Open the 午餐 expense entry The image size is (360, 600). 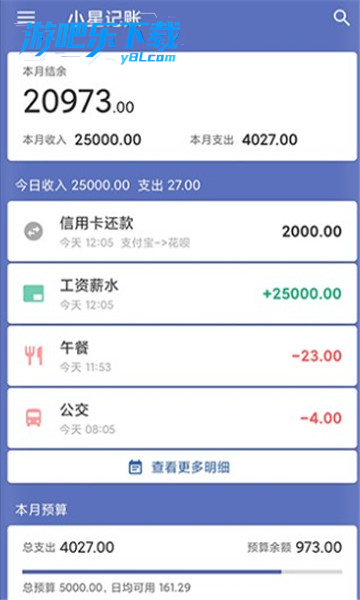tap(182, 356)
